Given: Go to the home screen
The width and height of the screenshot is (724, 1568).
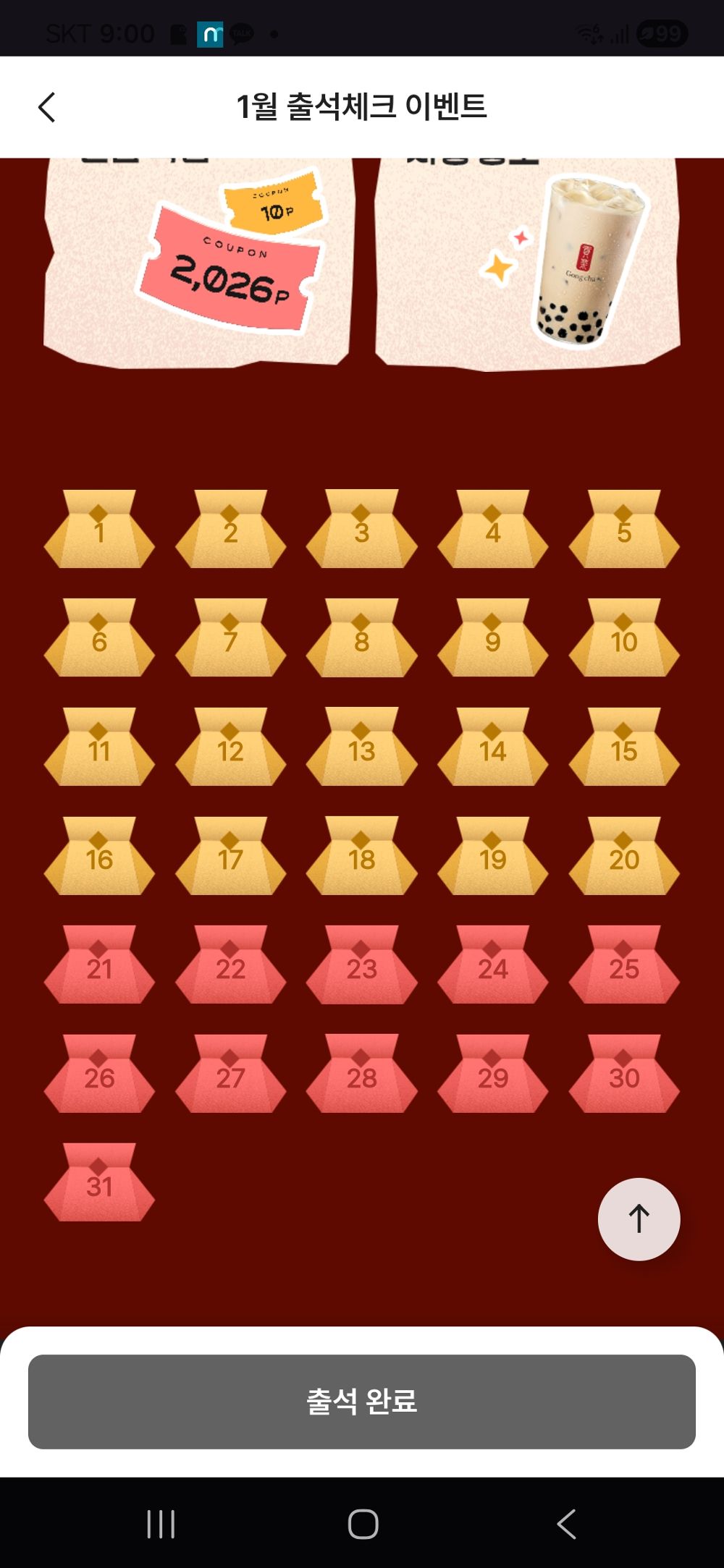Looking at the screenshot, I should pos(363,1524).
